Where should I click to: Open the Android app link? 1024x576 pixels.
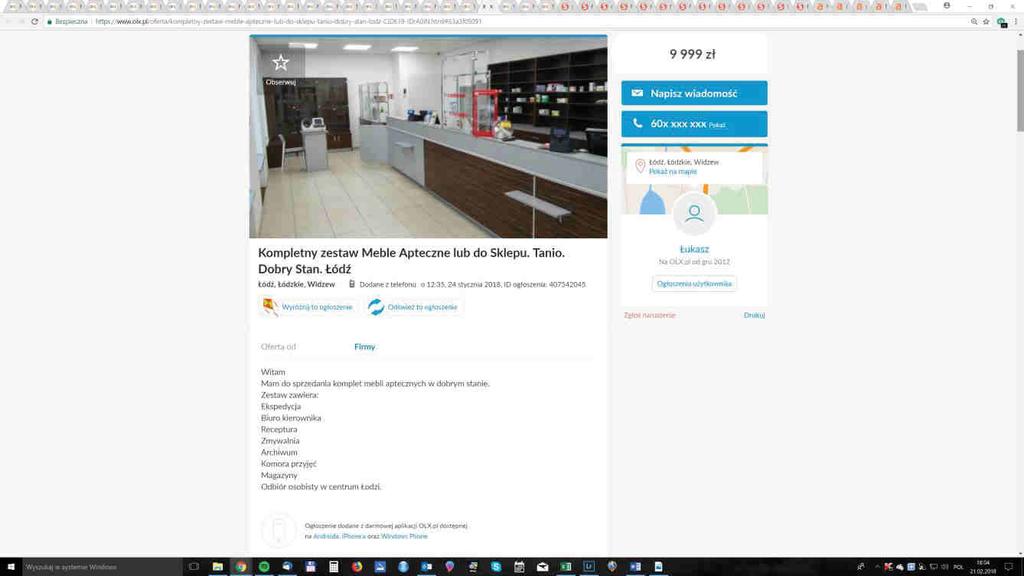(x=326, y=536)
